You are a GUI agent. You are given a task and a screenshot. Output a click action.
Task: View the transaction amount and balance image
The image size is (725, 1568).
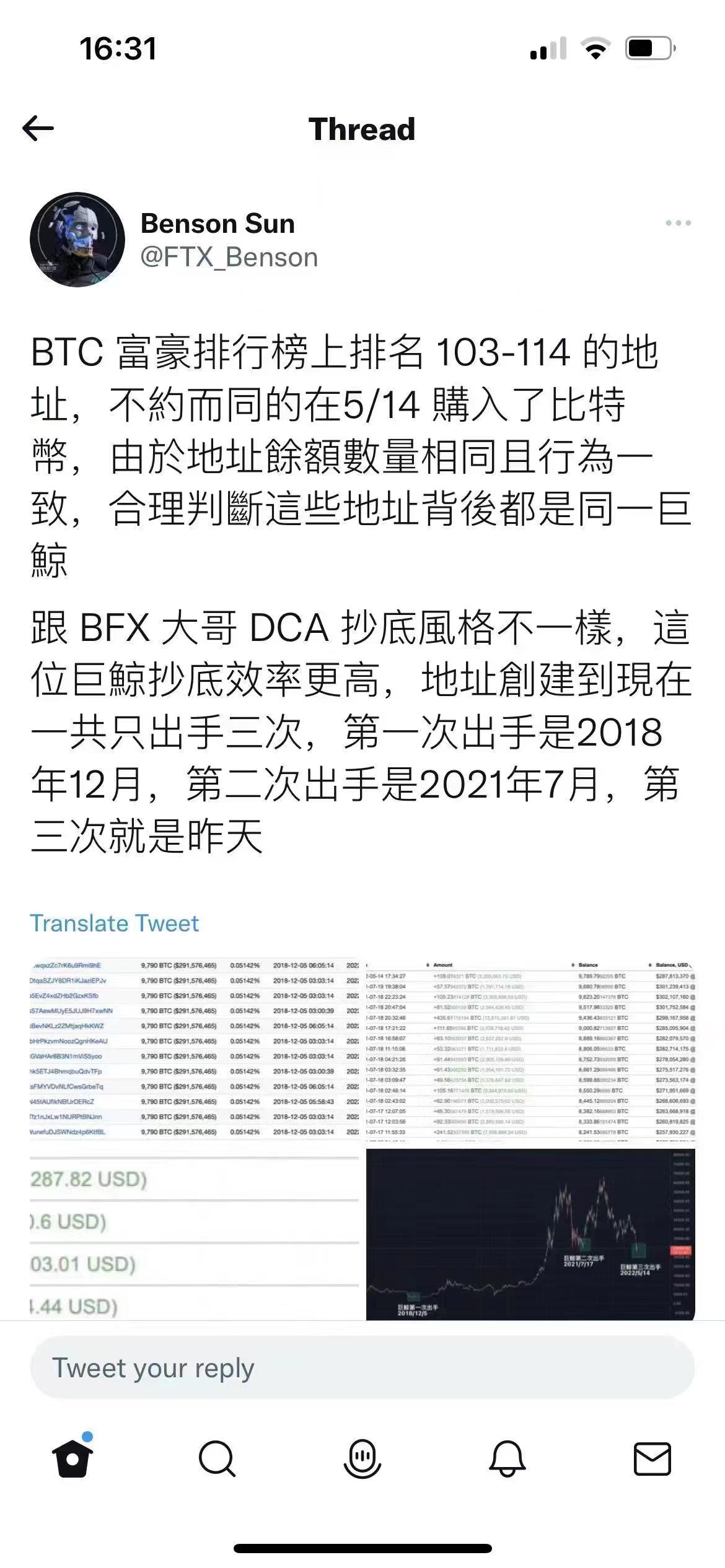530,1049
